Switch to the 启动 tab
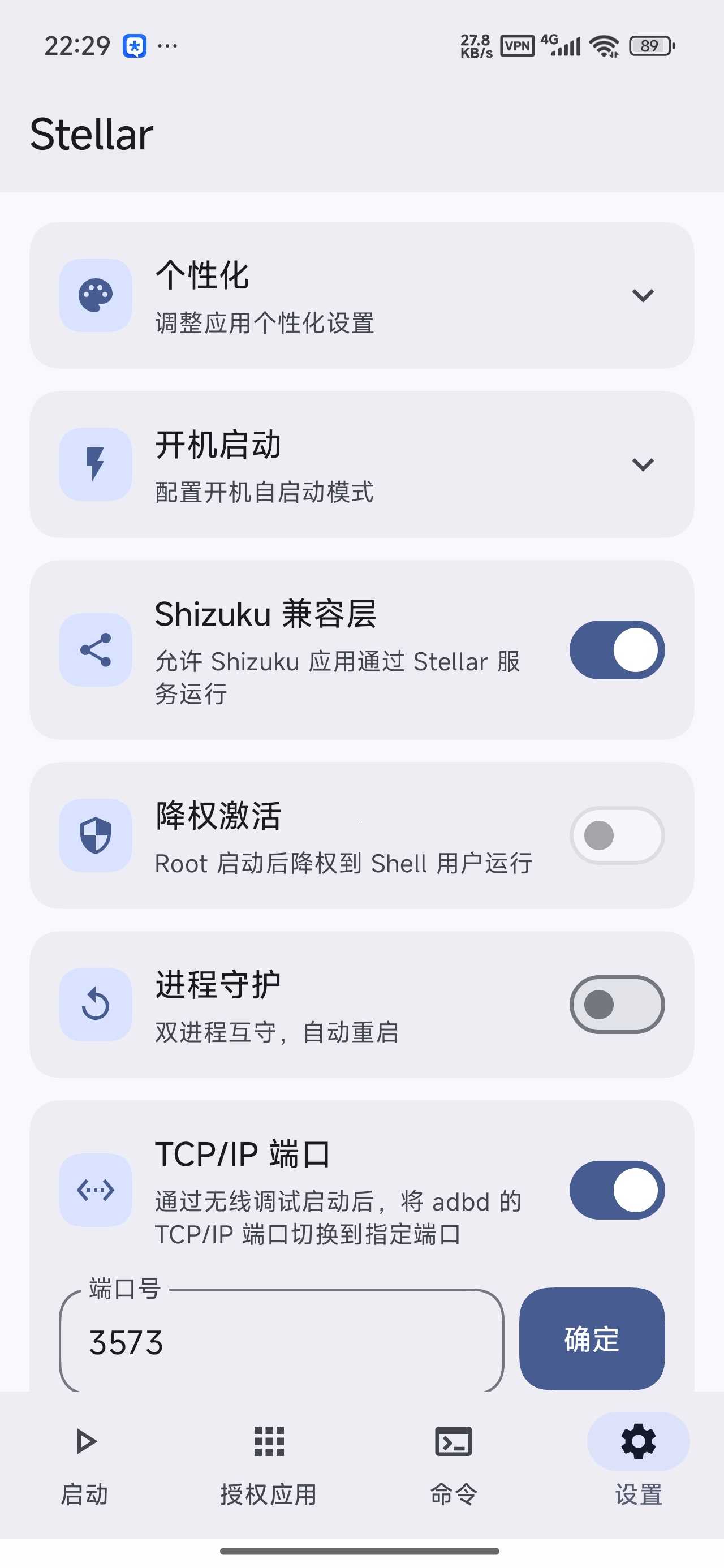This screenshot has height=1568, width=724. coord(85,1466)
